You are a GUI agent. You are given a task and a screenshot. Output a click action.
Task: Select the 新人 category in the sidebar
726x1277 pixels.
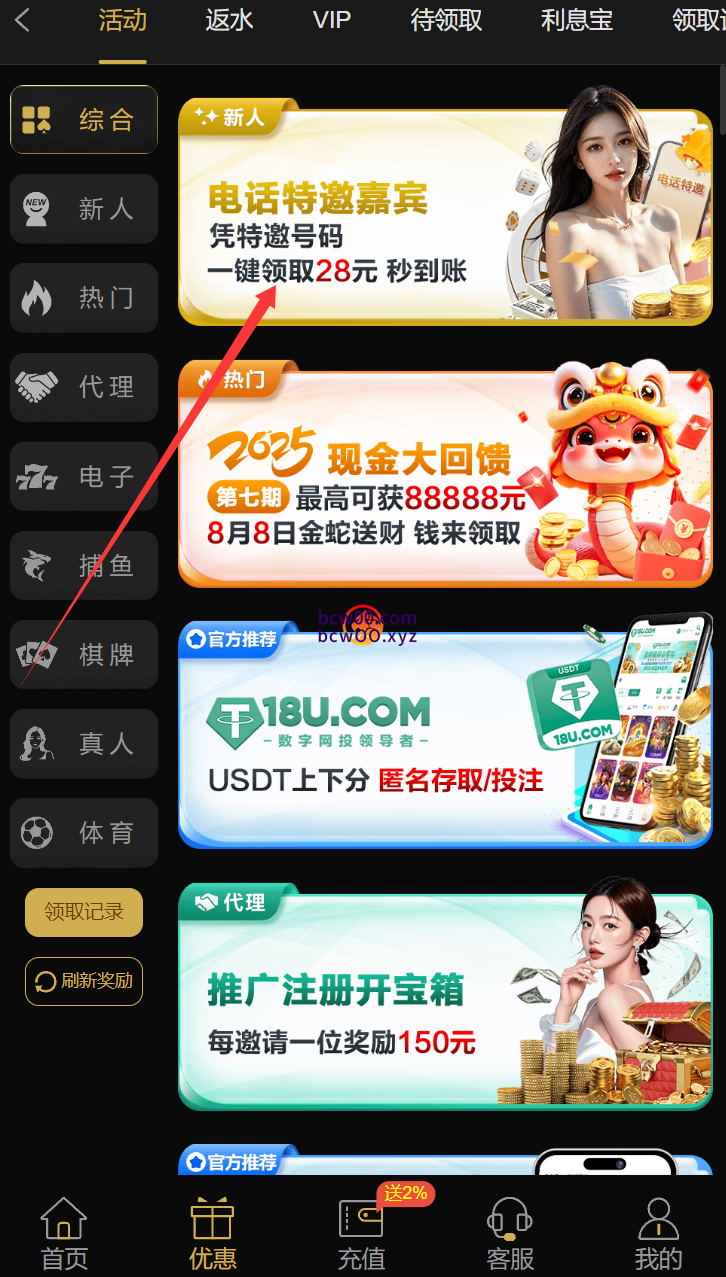point(84,209)
